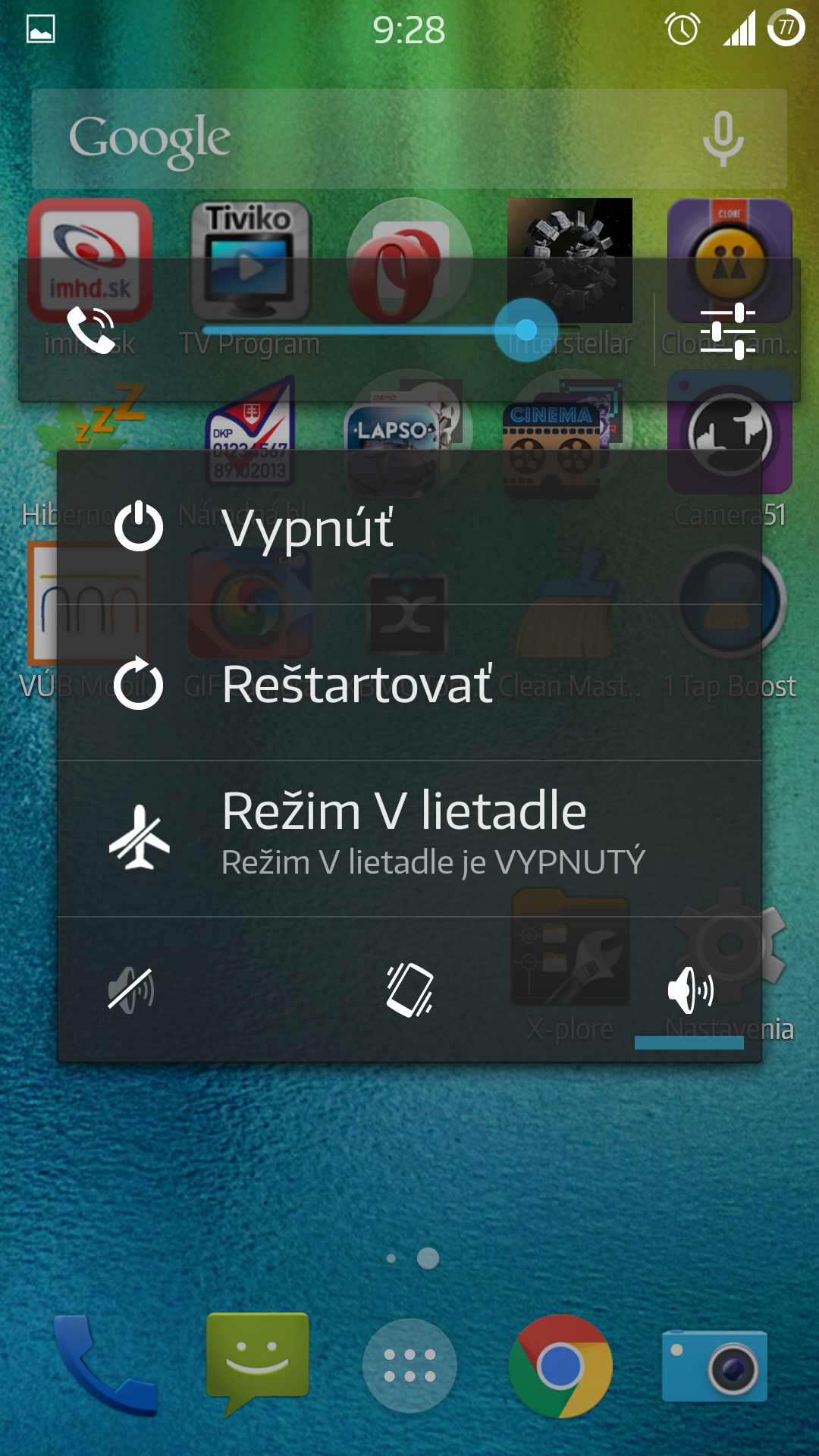Switch to vibrate mode

(409, 990)
